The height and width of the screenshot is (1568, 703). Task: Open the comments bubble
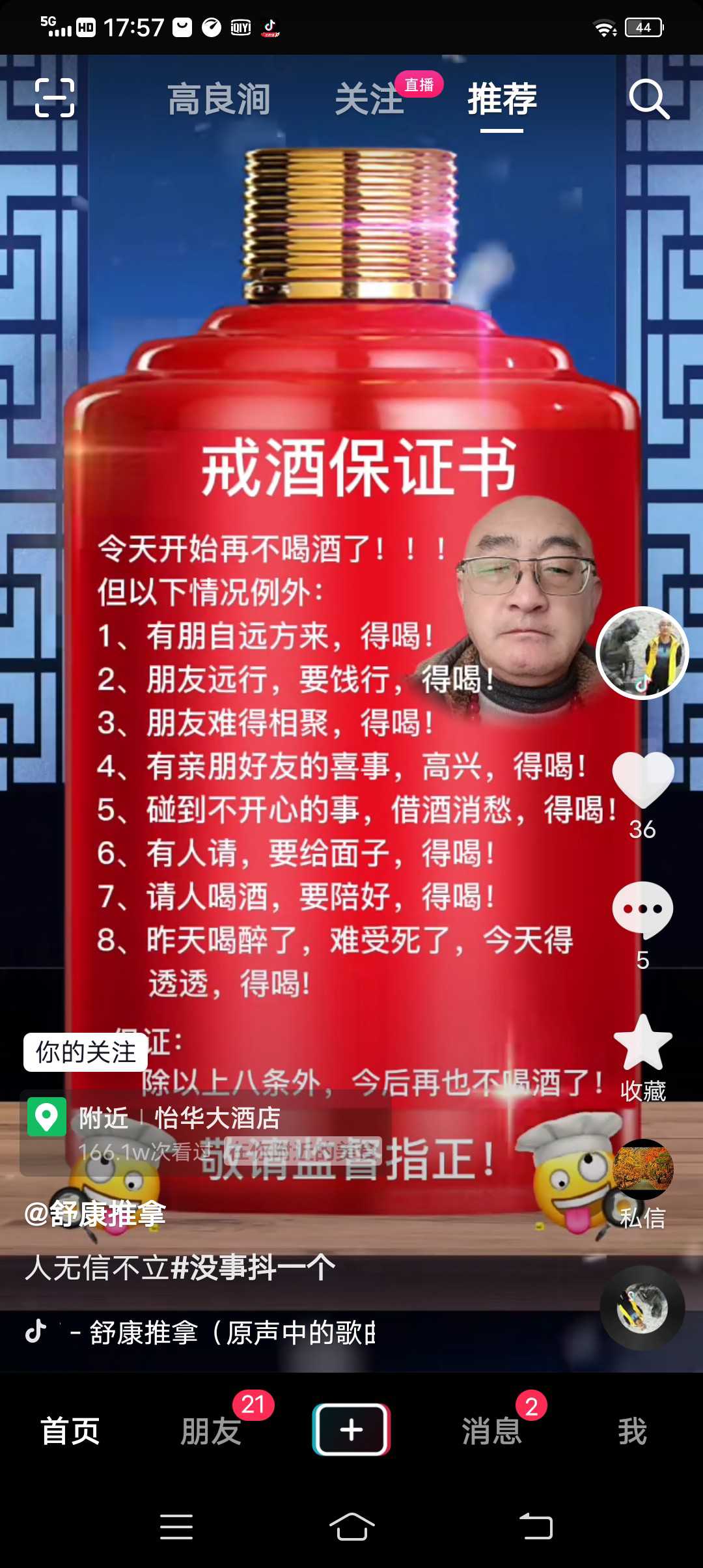642,910
